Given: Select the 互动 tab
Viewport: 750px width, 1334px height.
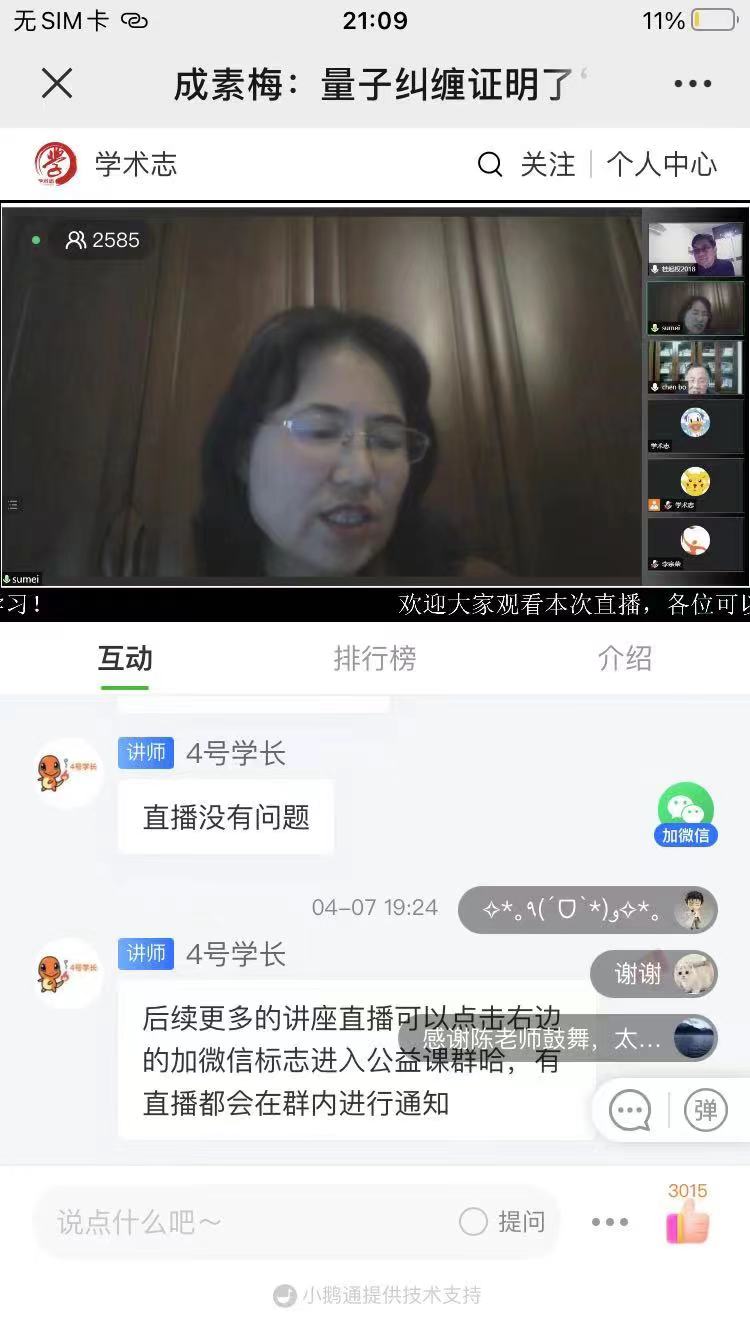Looking at the screenshot, I should tap(125, 658).
